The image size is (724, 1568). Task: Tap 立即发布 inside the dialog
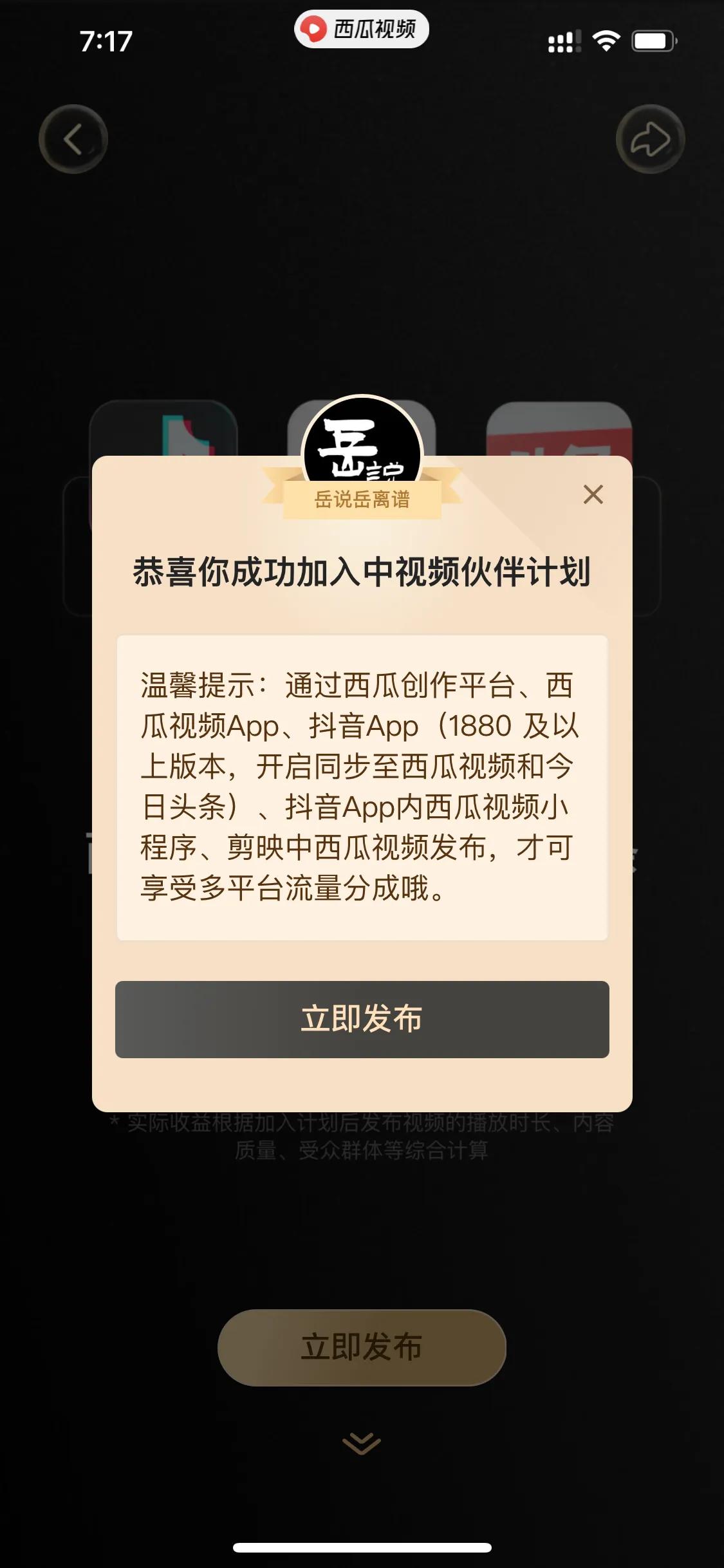click(362, 1019)
